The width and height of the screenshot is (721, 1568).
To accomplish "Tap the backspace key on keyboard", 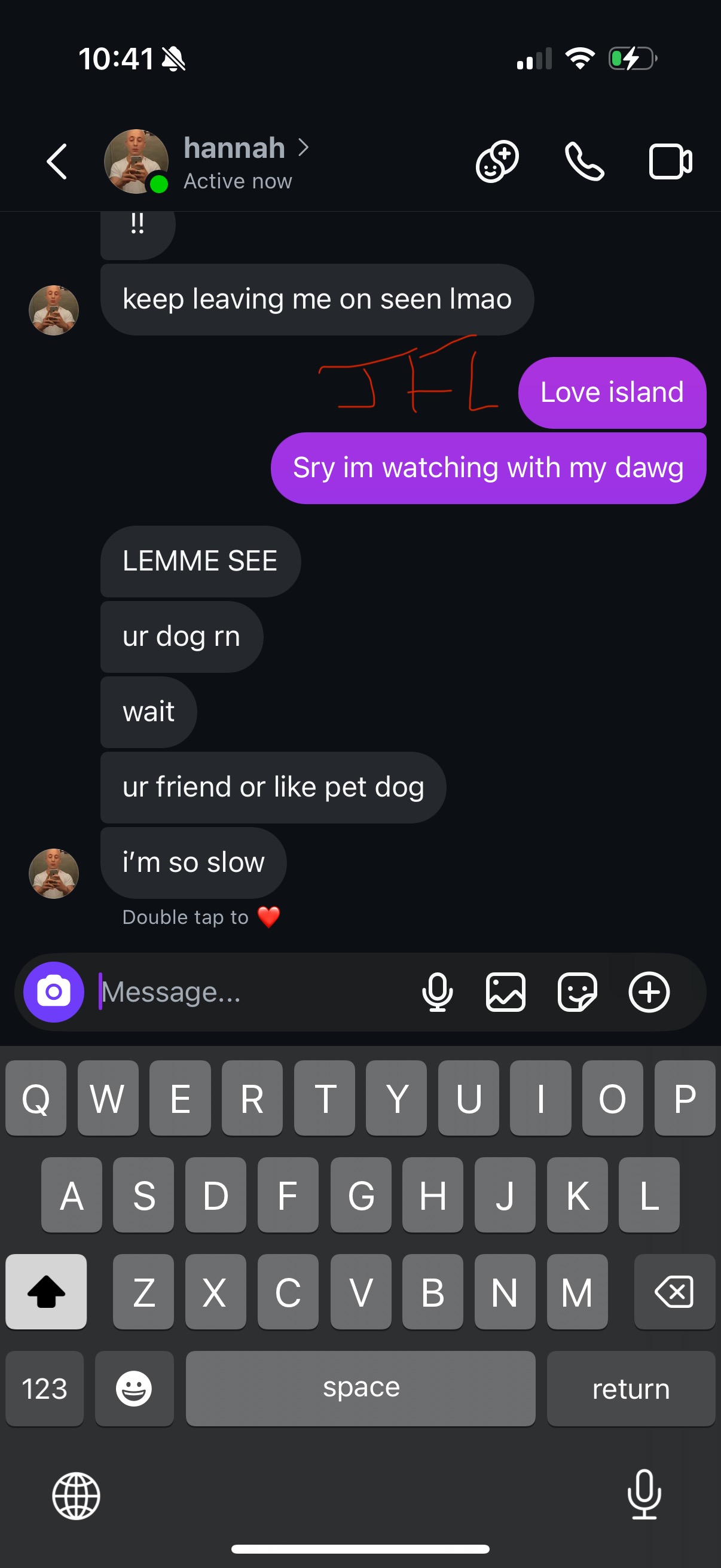I will coord(674,1292).
